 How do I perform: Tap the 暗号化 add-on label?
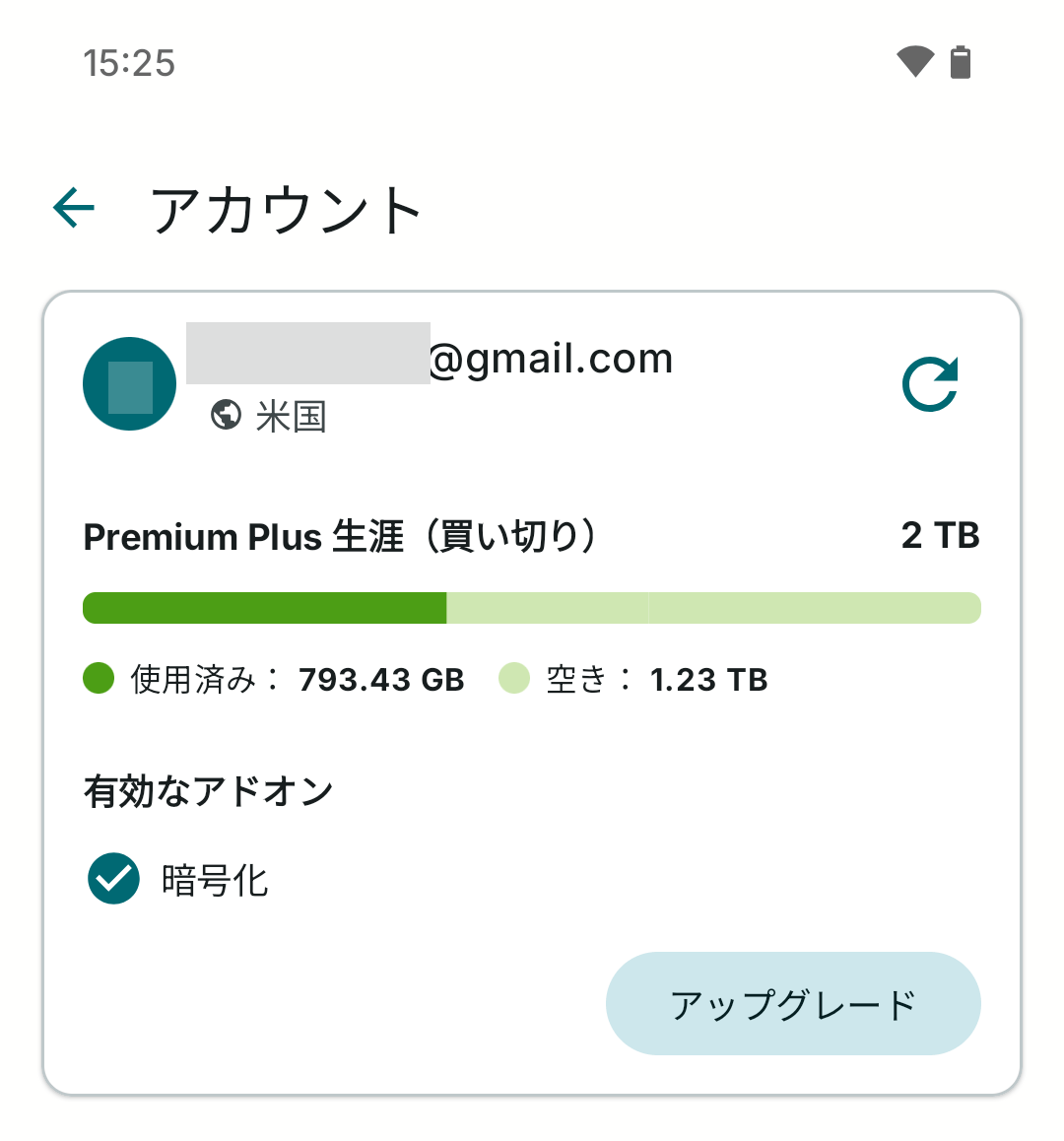pyautogui.click(x=214, y=878)
